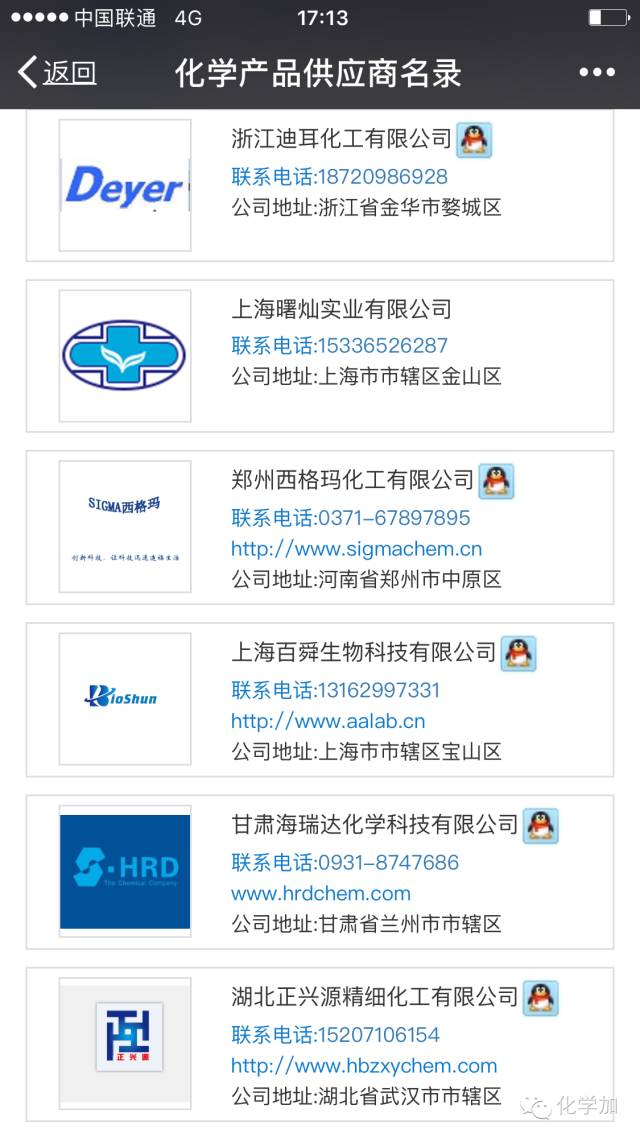
Task: Go back using the 返回 button
Action: [58, 72]
